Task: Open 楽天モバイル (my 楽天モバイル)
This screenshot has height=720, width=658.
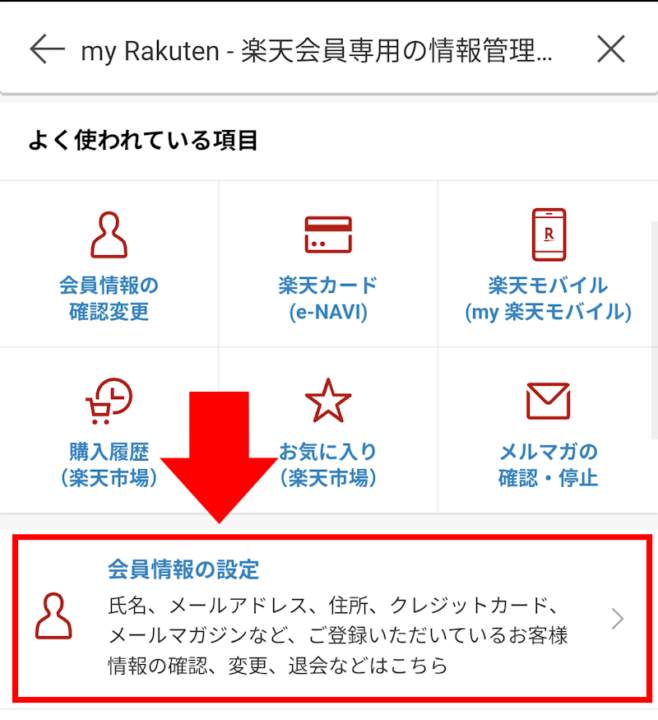Action: [x=548, y=265]
